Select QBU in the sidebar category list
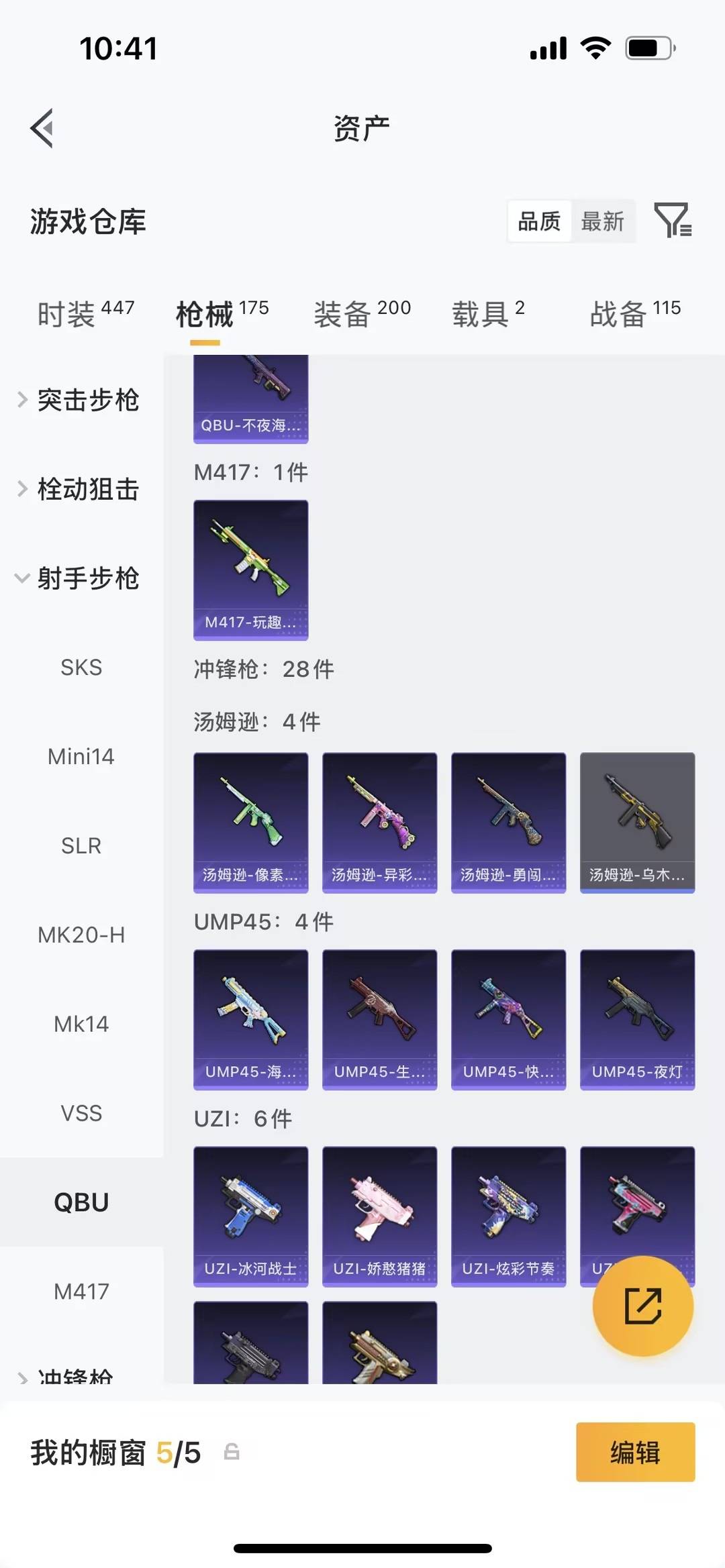 pyautogui.click(x=81, y=1202)
